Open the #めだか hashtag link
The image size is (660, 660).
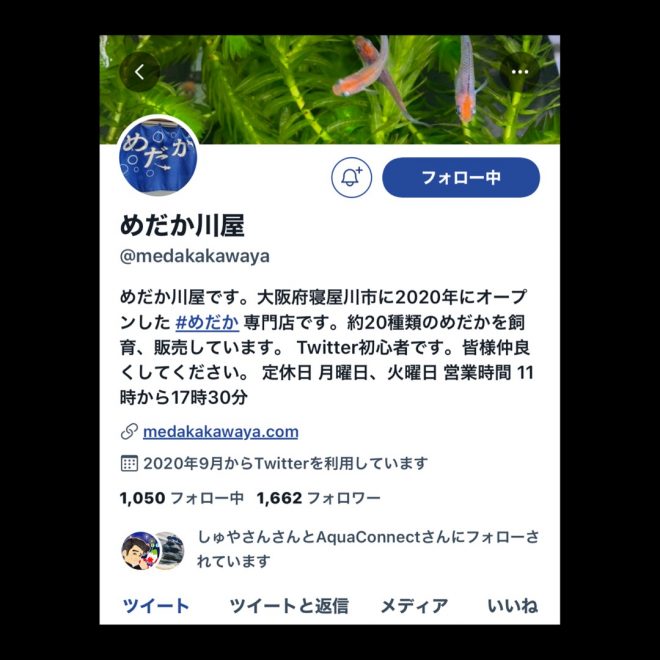point(206,323)
